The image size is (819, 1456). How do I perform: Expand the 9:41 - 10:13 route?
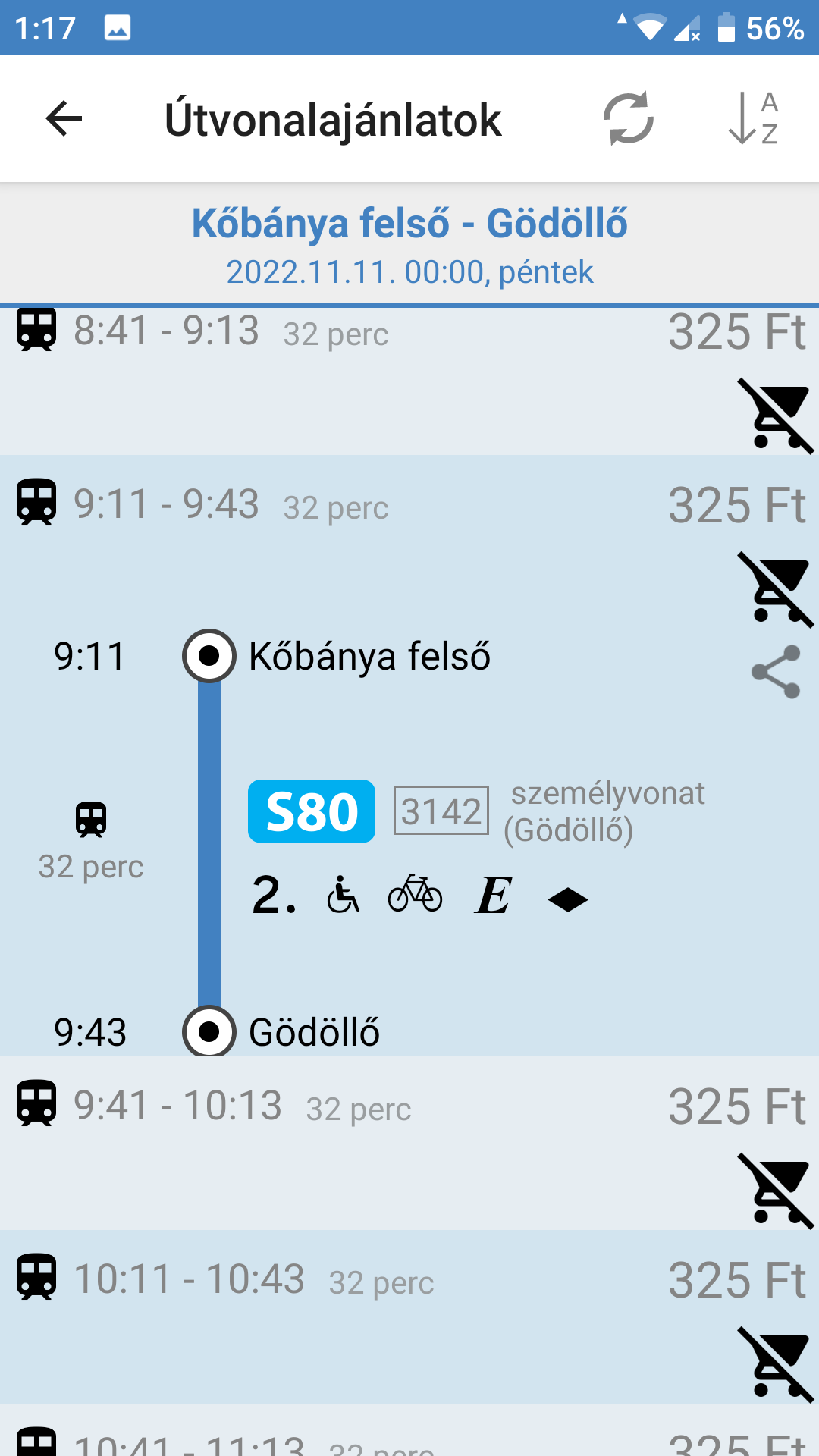click(x=409, y=1143)
